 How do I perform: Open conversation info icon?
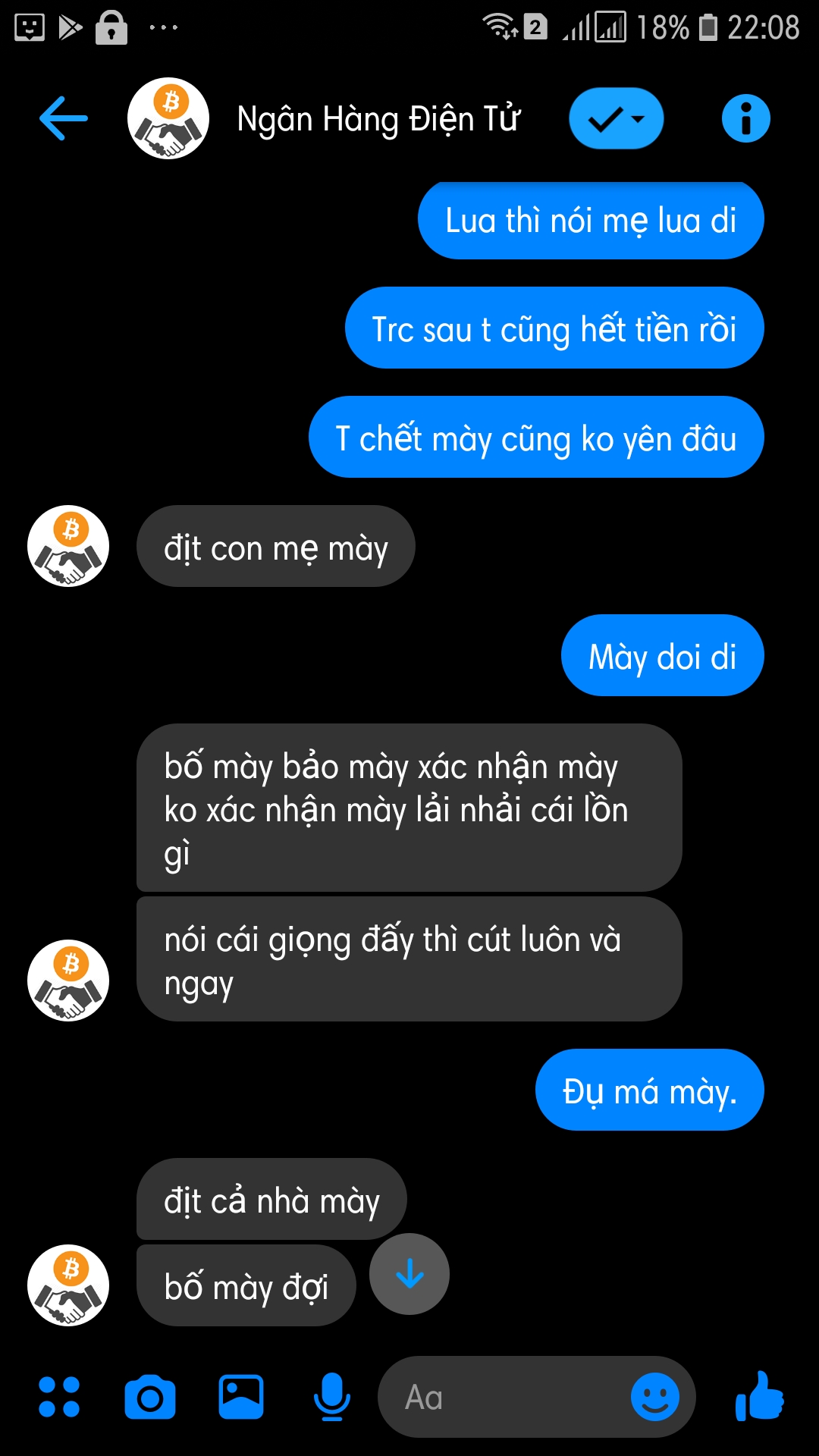pos(745,119)
